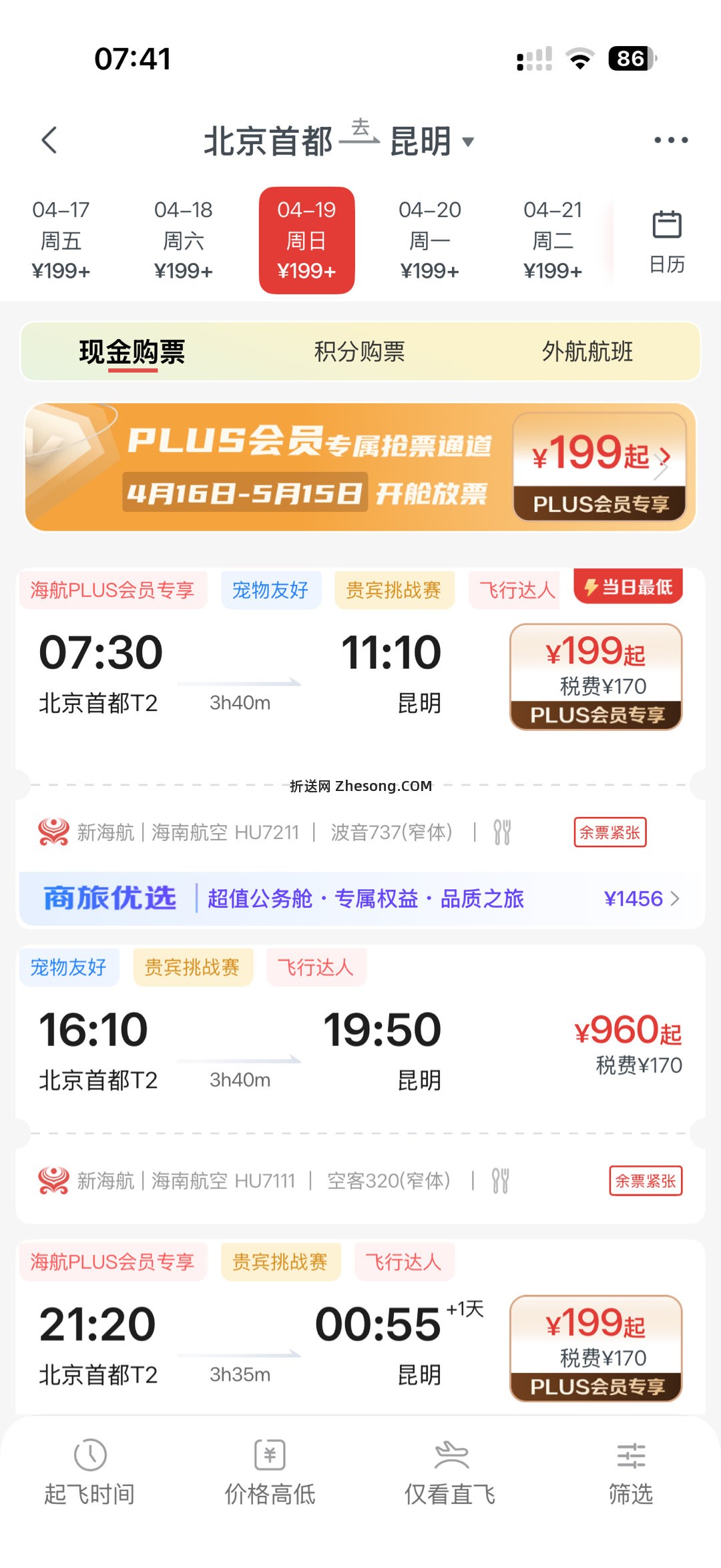This screenshot has width=721, height=1568.
Task: Click the back arrow at top left
Action: pyautogui.click(x=49, y=140)
